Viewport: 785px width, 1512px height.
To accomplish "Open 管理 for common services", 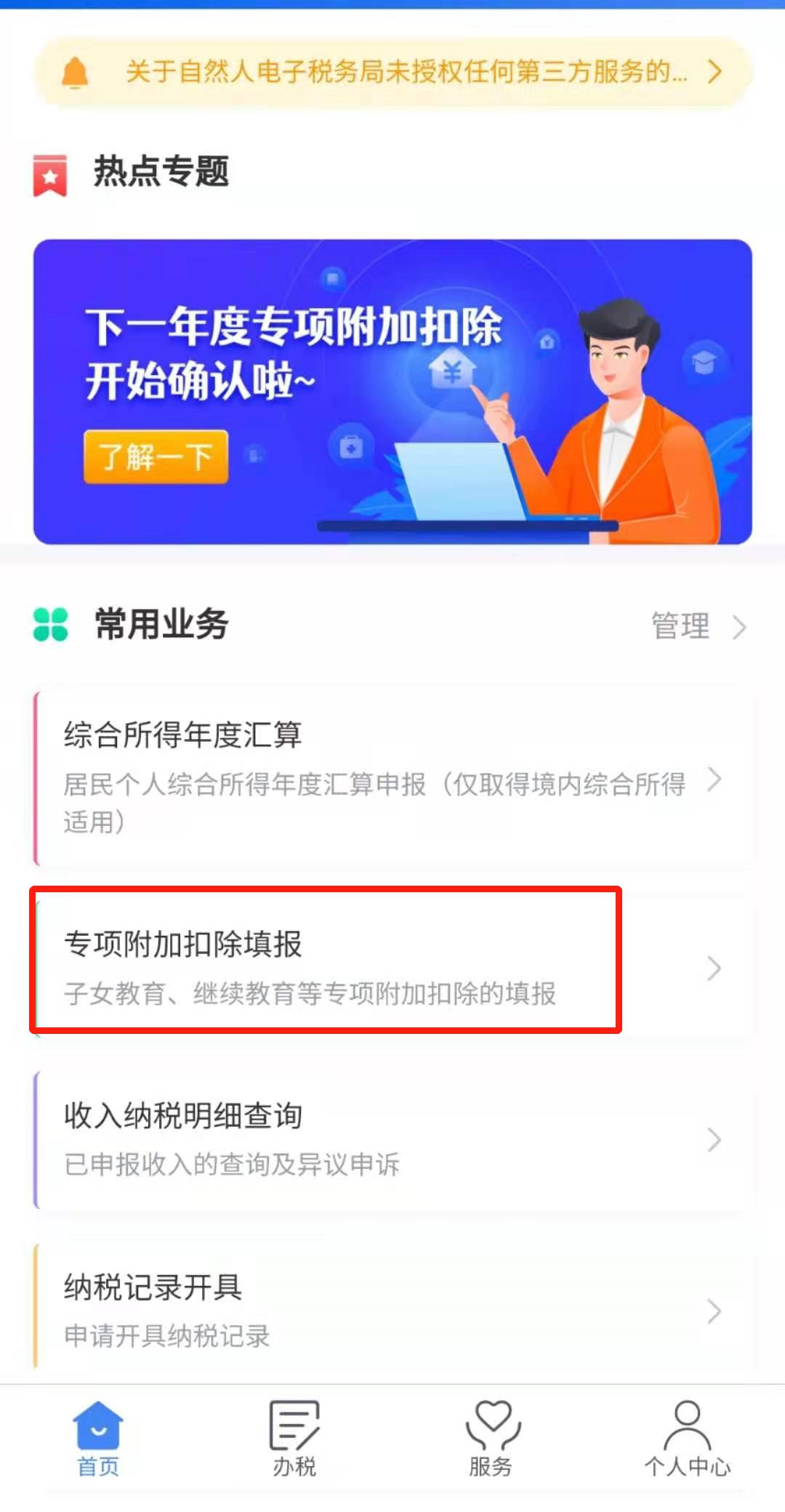I will click(696, 626).
